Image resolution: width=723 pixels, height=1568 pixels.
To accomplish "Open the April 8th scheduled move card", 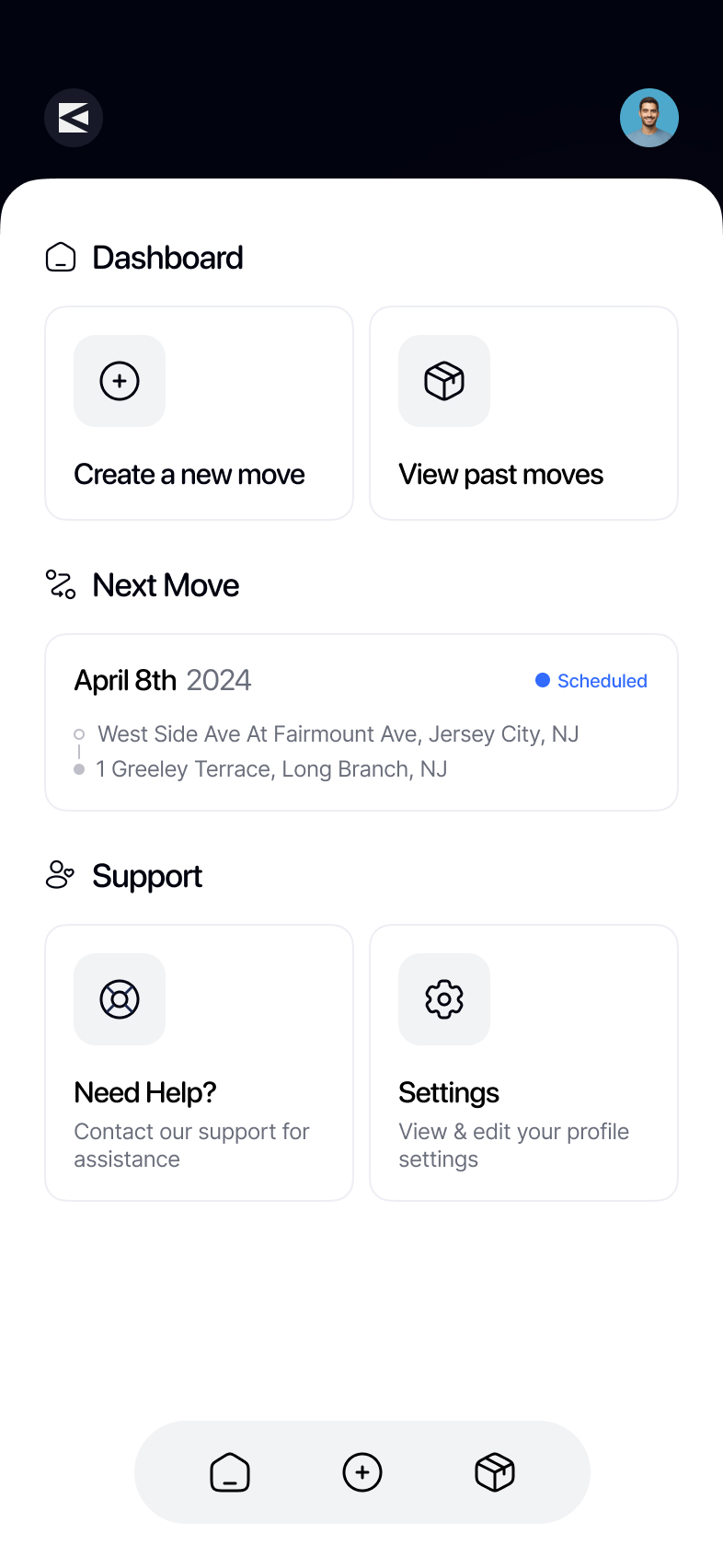I will [x=361, y=722].
